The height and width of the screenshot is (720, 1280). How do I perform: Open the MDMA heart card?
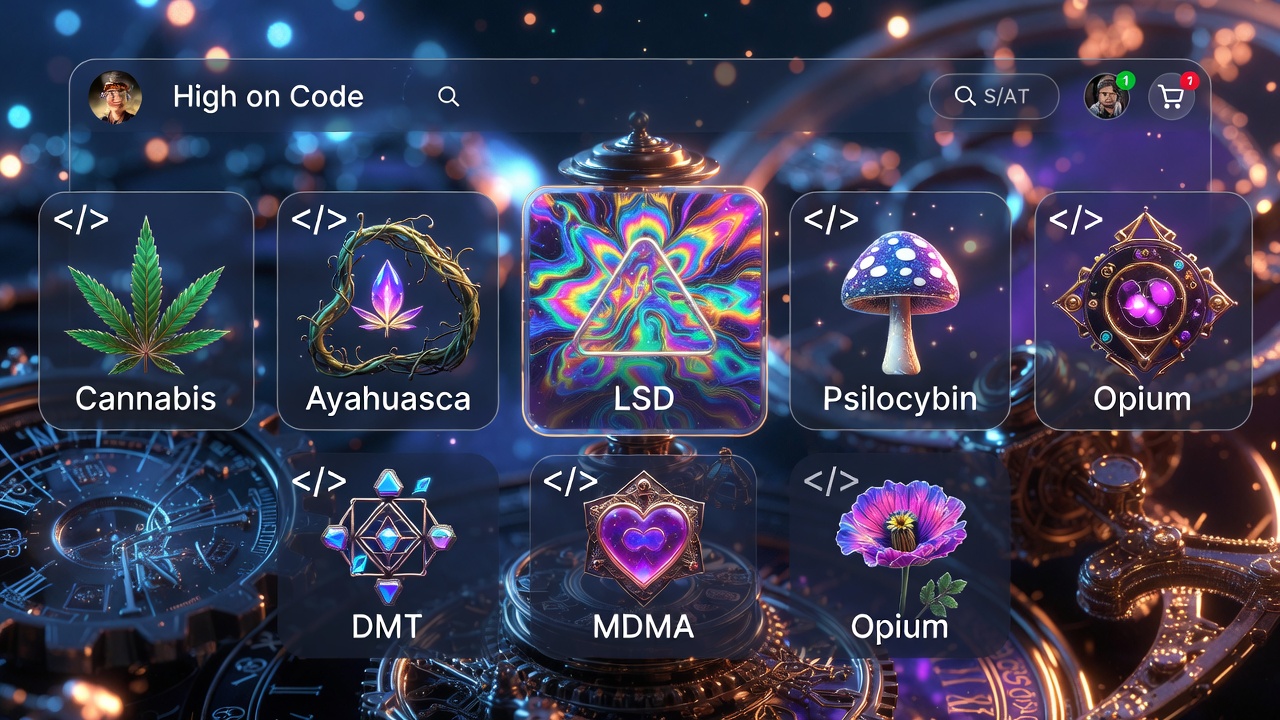[x=643, y=556]
